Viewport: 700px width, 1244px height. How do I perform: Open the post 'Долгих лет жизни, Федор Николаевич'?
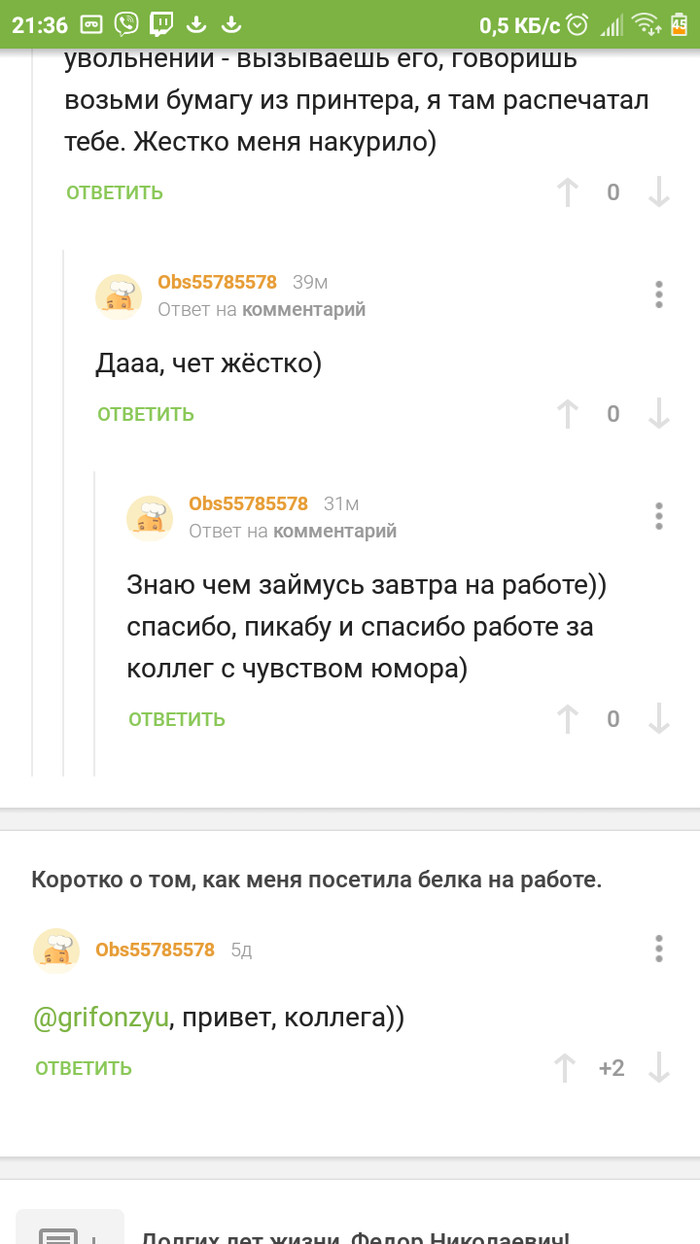355,1234
